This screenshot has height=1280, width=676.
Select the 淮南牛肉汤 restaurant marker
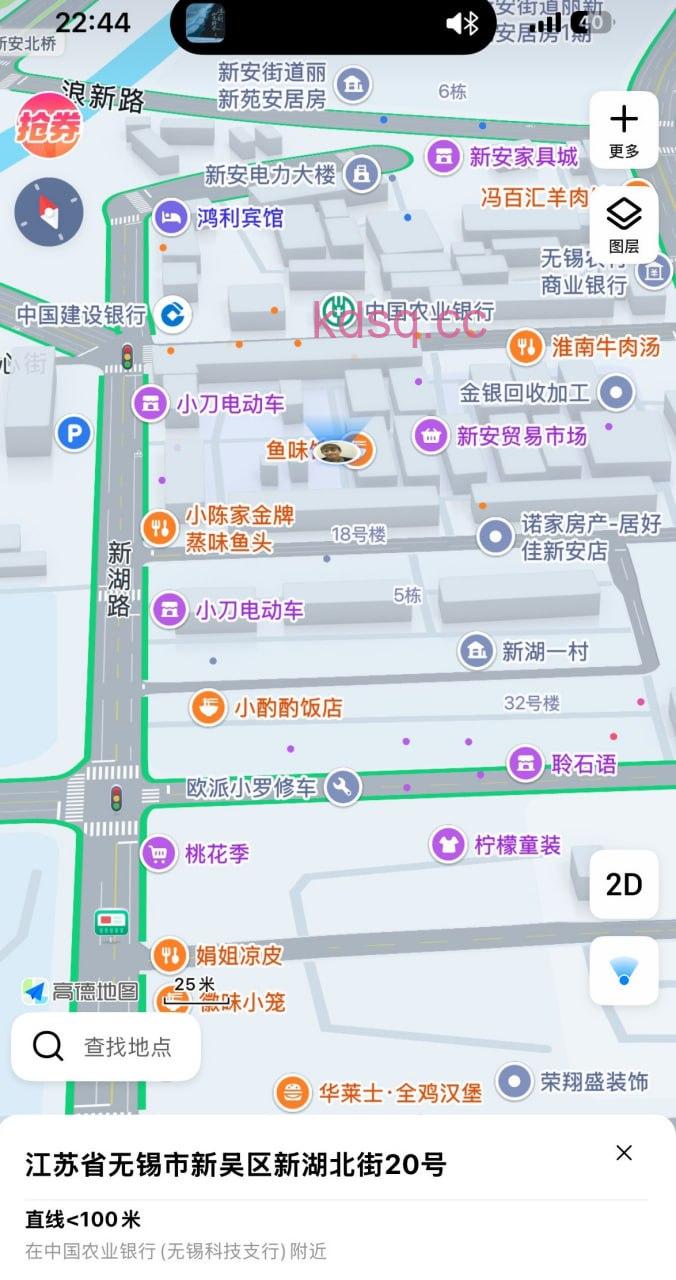[x=525, y=347]
